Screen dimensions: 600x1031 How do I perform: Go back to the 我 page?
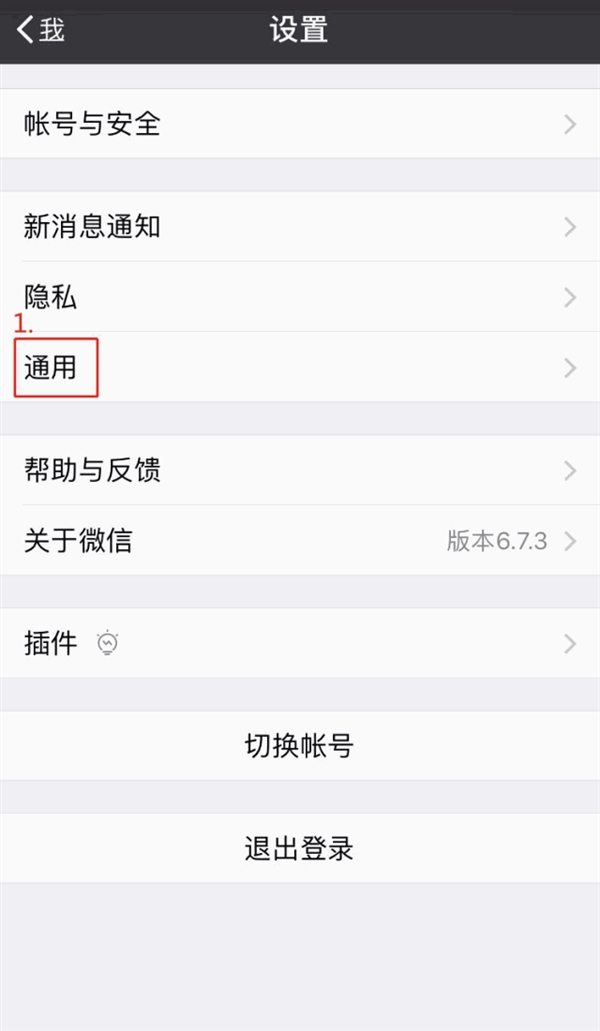coord(40,30)
